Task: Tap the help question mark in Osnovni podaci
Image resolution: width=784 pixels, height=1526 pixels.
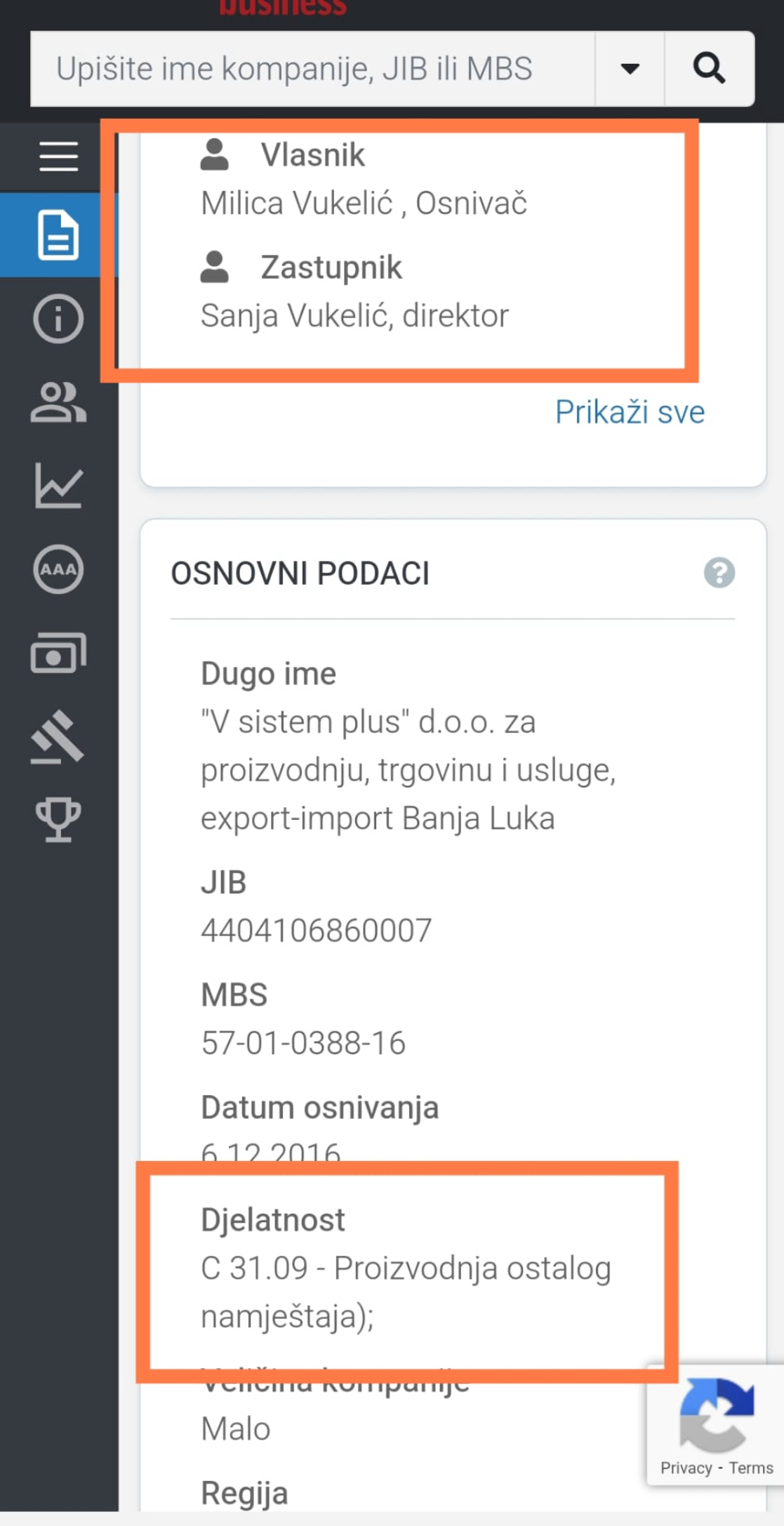Action: click(719, 573)
